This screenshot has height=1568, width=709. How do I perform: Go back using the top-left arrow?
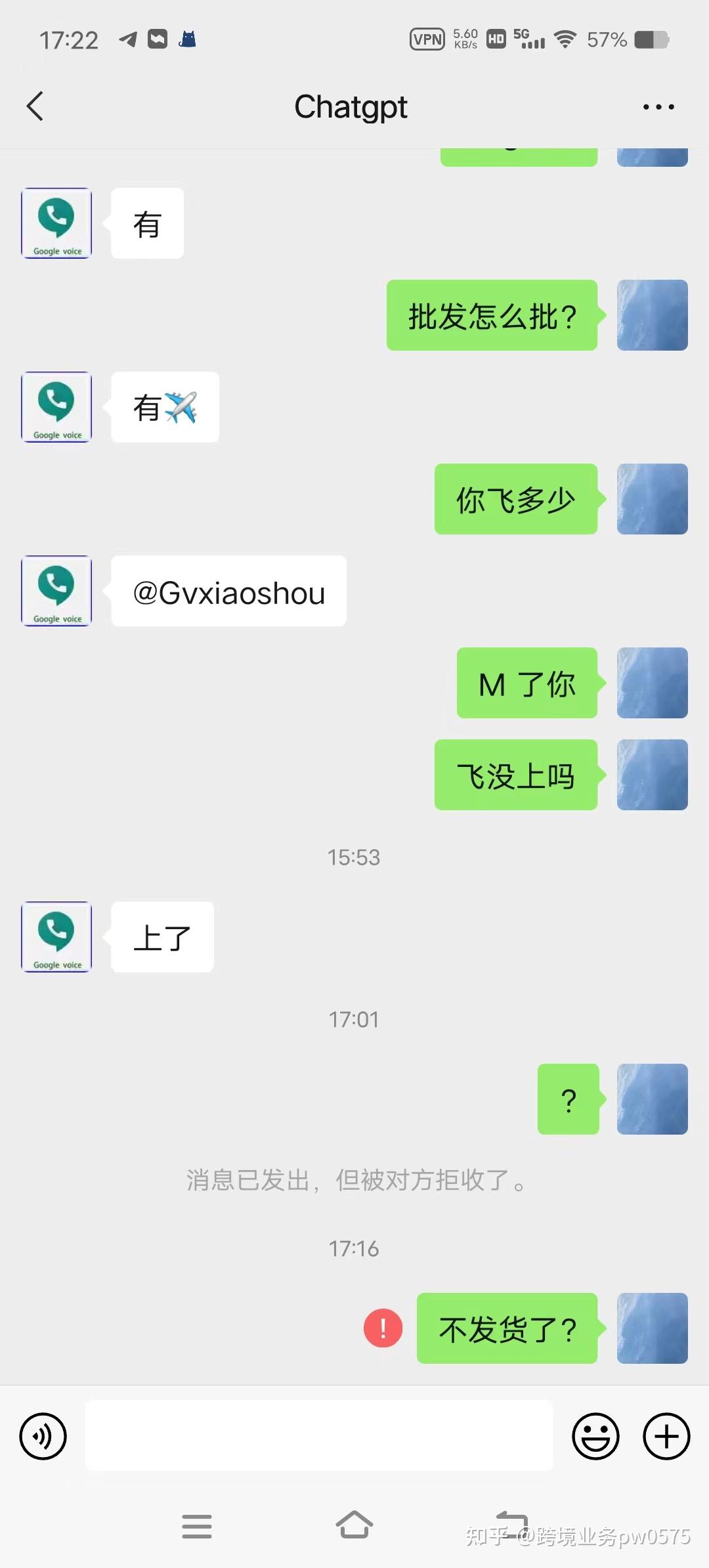tap(36, 106)
